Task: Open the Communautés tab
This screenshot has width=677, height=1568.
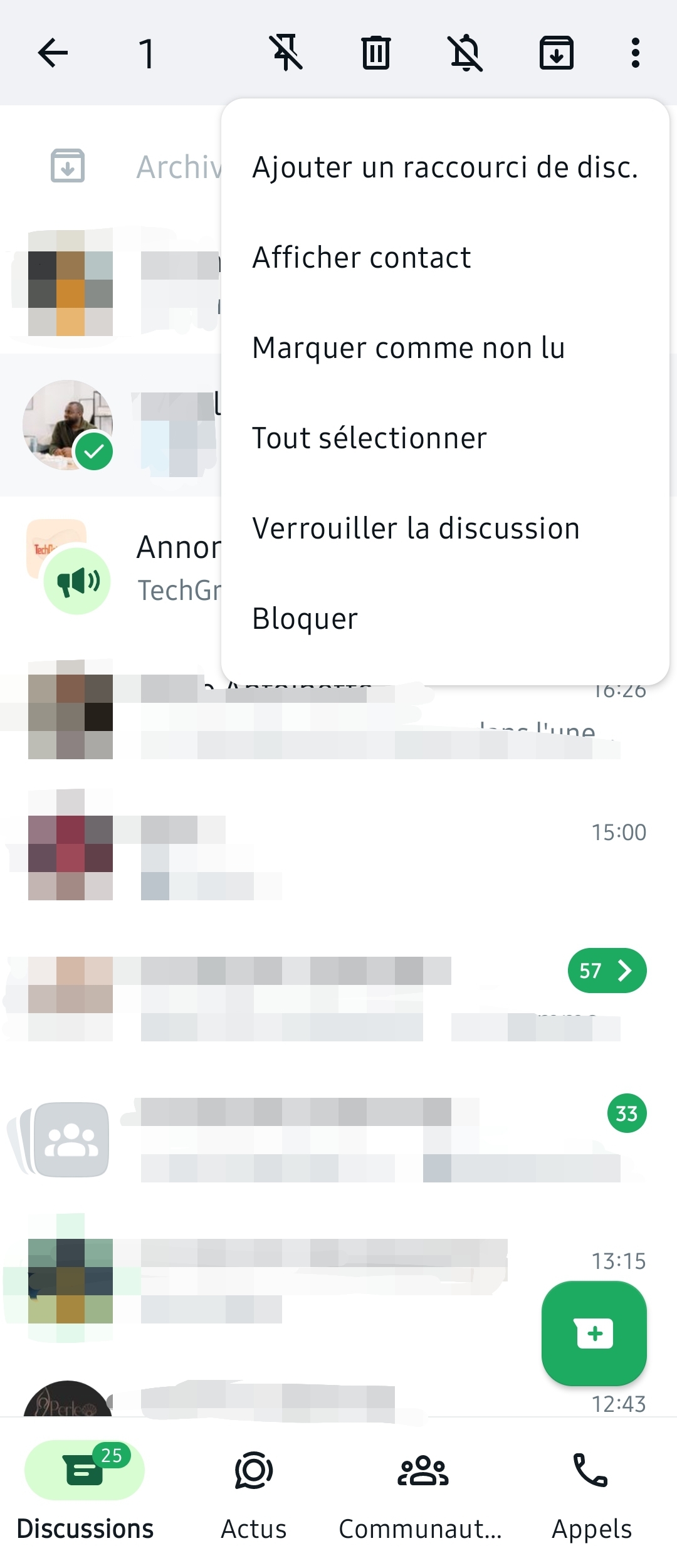Action: tap(422, 1495)
